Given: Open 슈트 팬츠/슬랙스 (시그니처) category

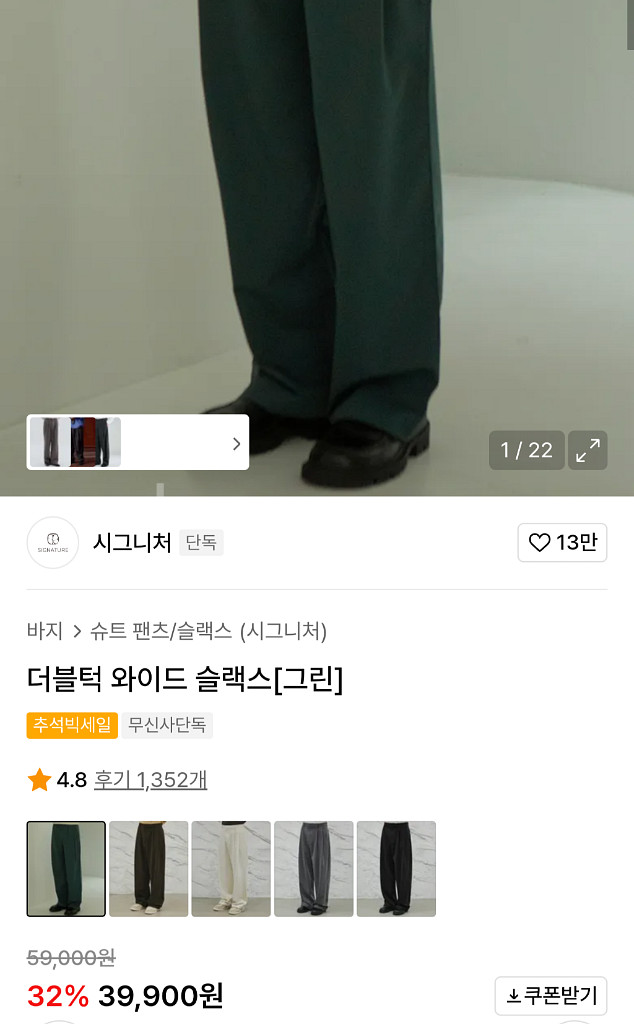Looking at the screenshot, I should pyautogui.click(x=208, y=631).
